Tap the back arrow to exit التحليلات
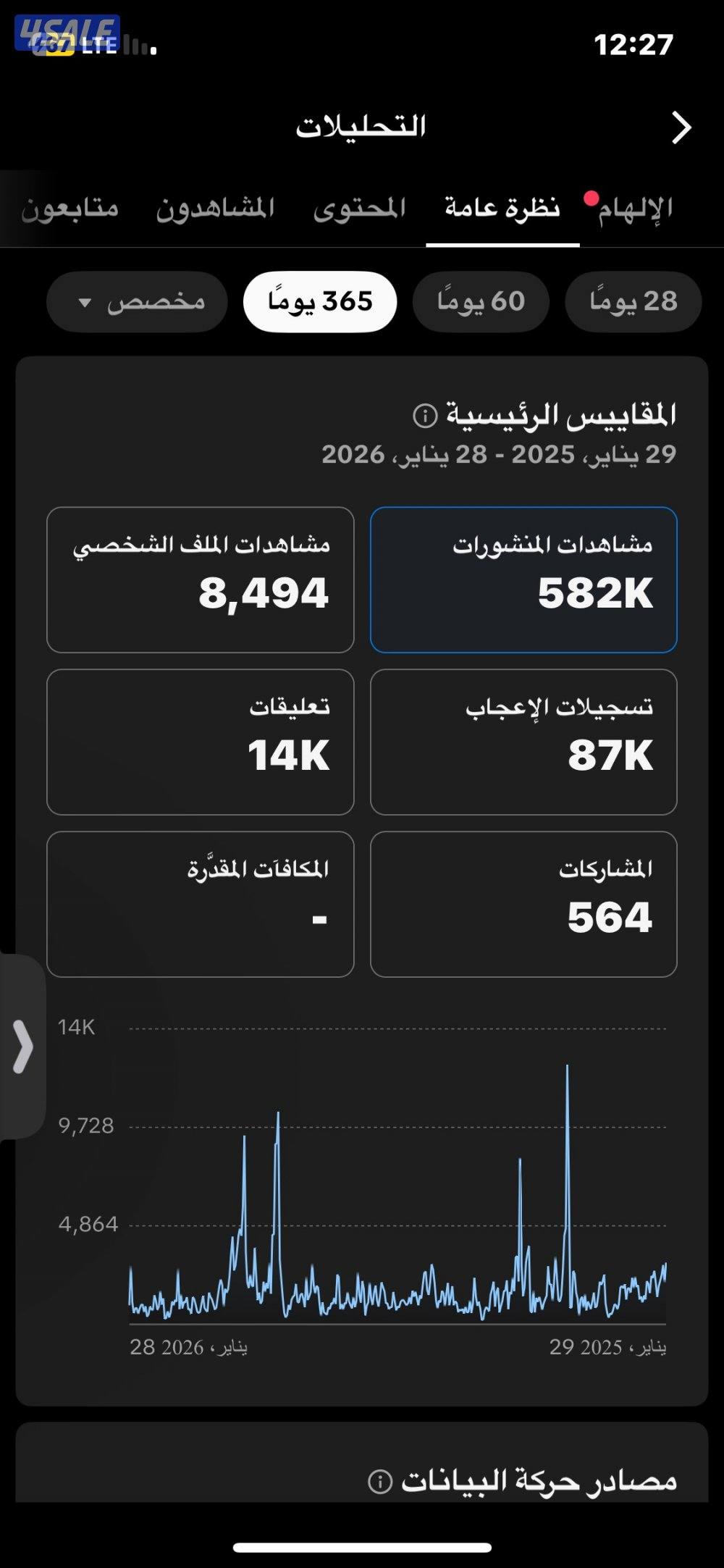 681,126
